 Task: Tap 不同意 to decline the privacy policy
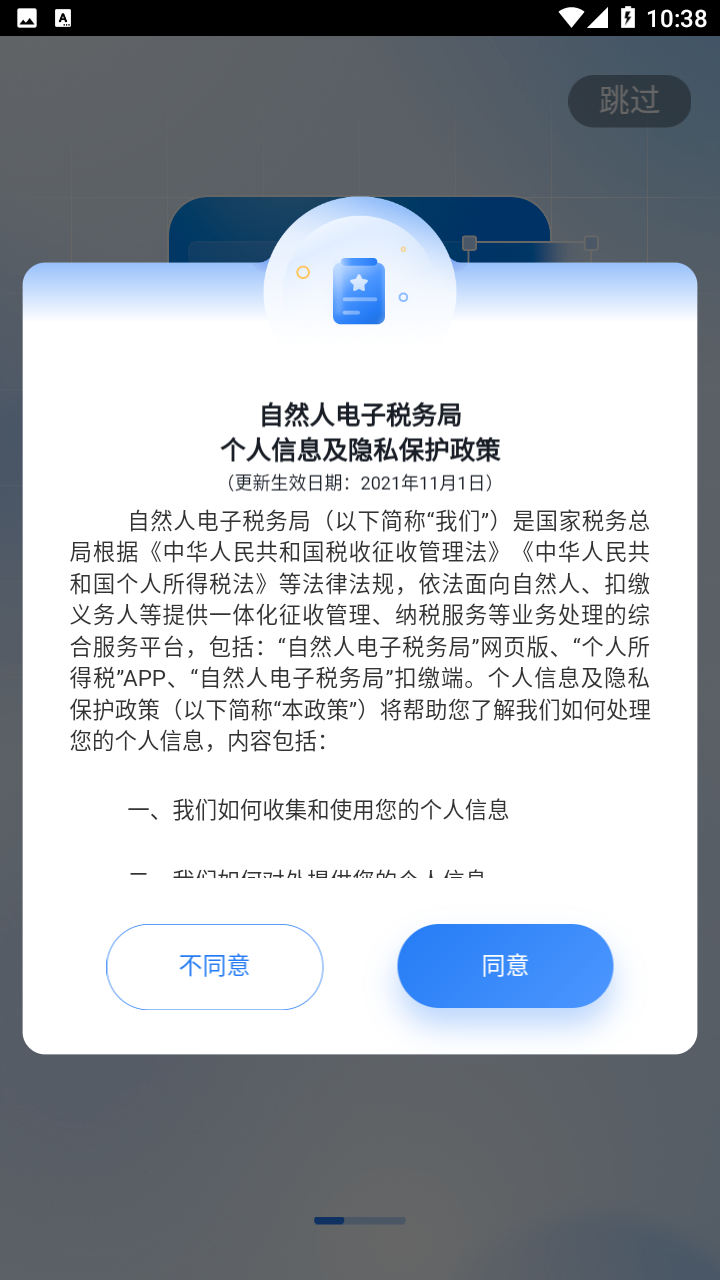point(214,966)
